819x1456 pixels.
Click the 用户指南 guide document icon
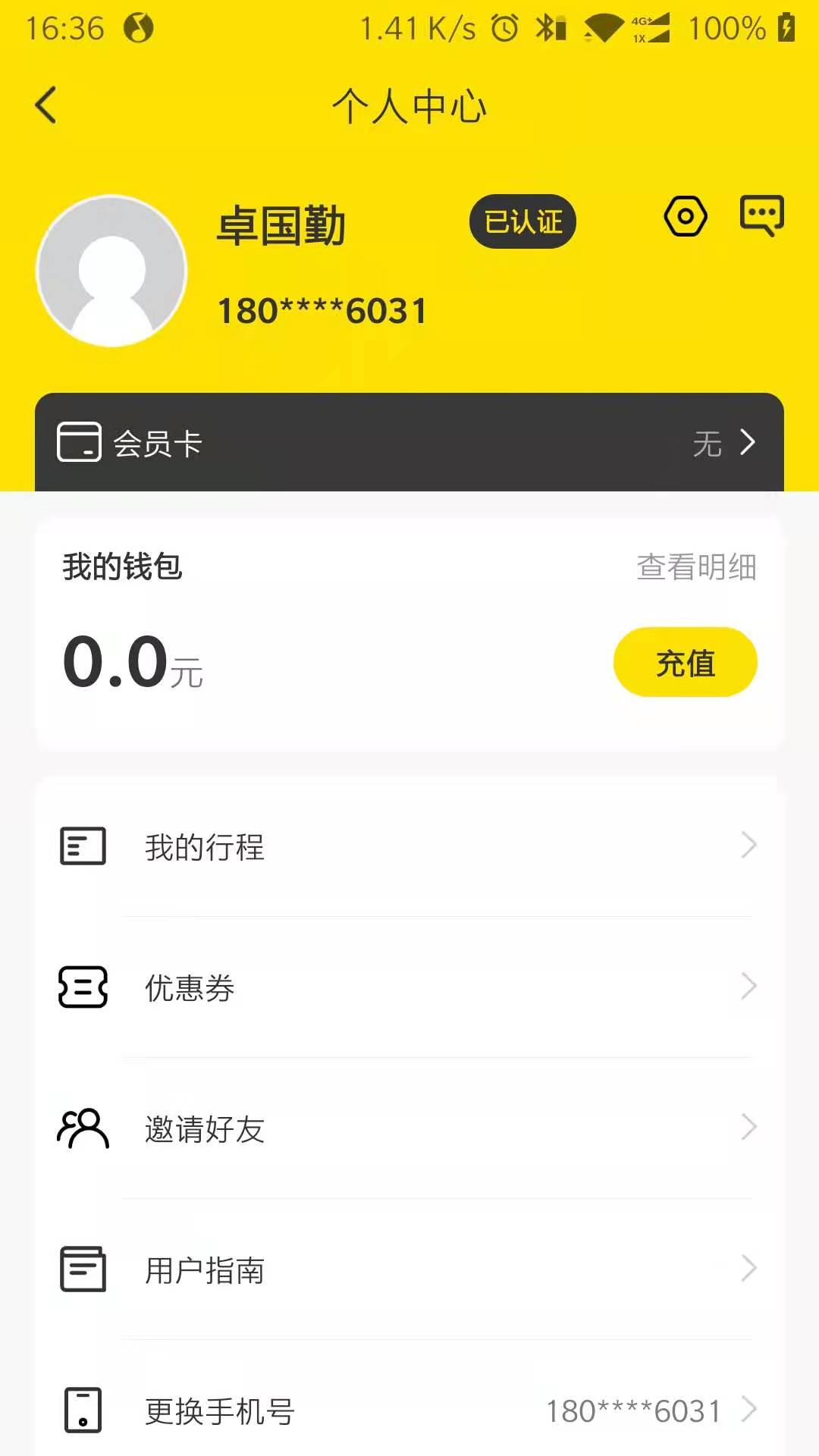coord(82,1268)
